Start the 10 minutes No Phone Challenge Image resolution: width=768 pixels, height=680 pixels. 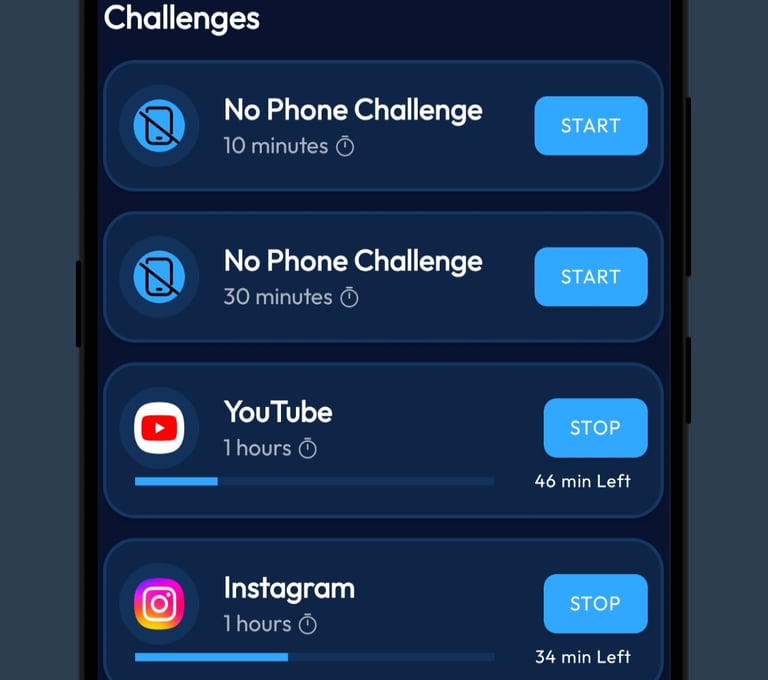(590, 126)
